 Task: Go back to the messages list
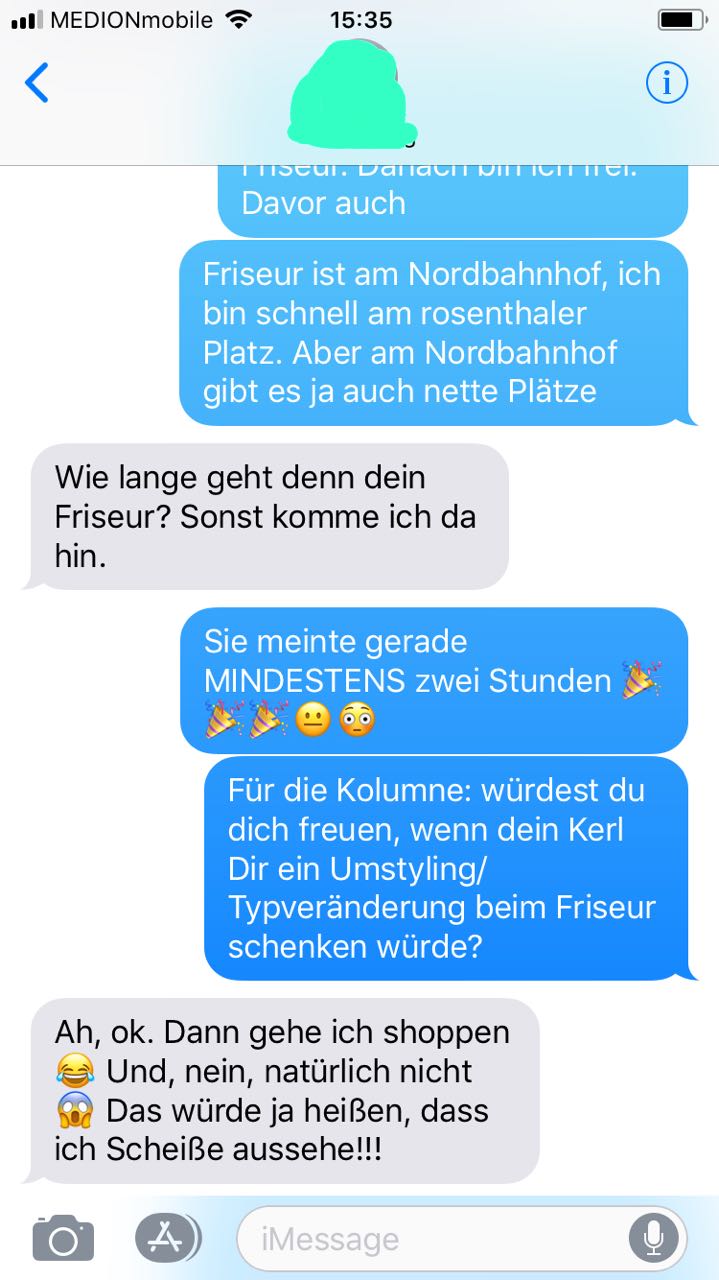pos(37,83)
